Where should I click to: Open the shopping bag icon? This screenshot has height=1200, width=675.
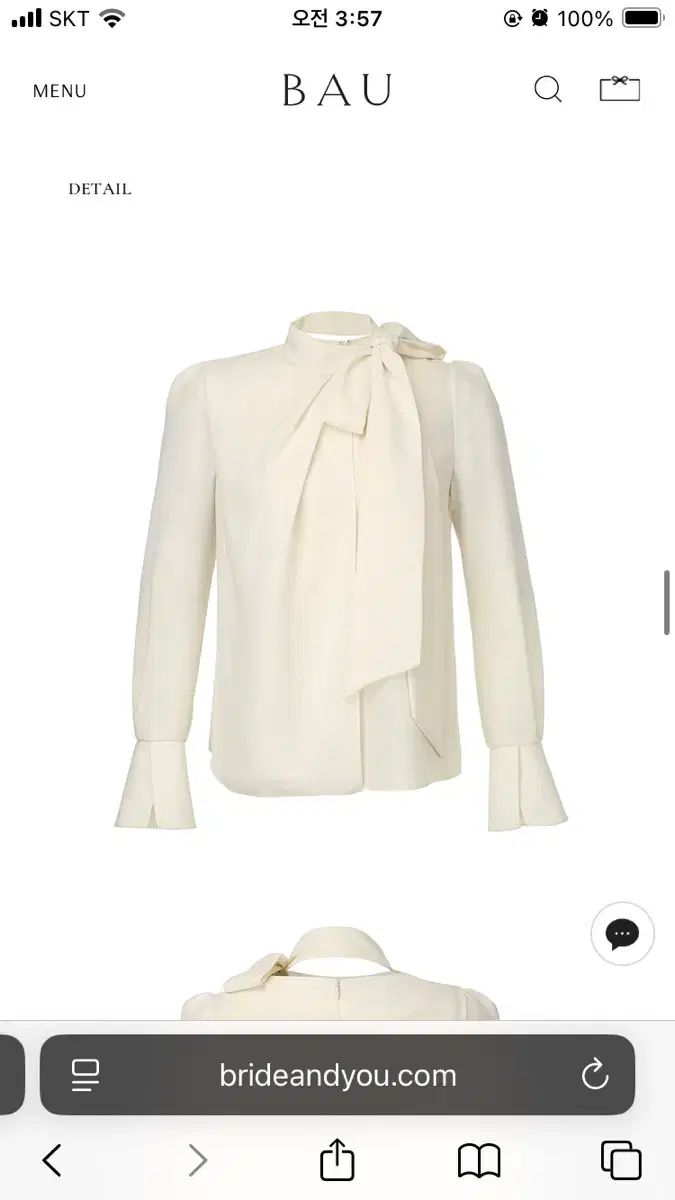click(619, 89)
